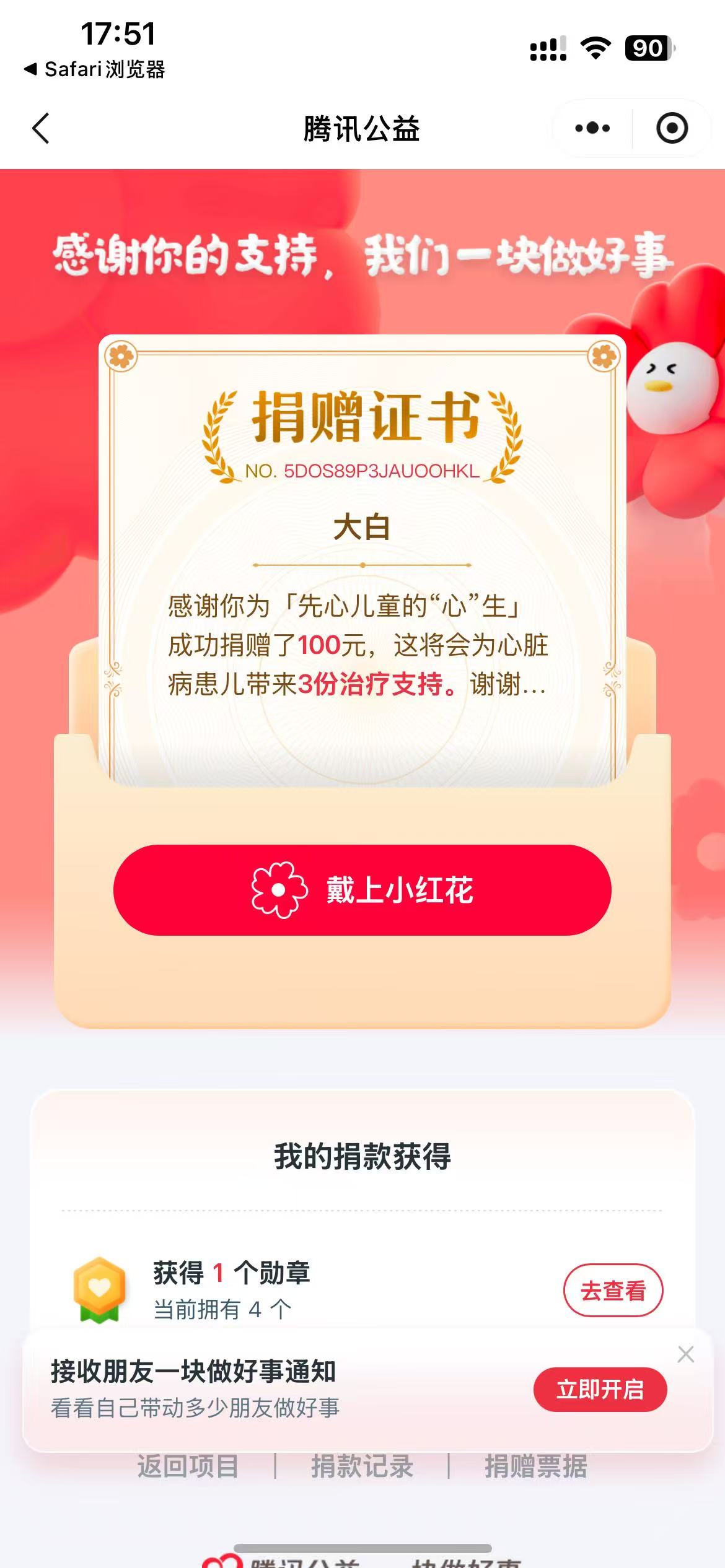Enable notifications with 立即开启

(600, 1390)
